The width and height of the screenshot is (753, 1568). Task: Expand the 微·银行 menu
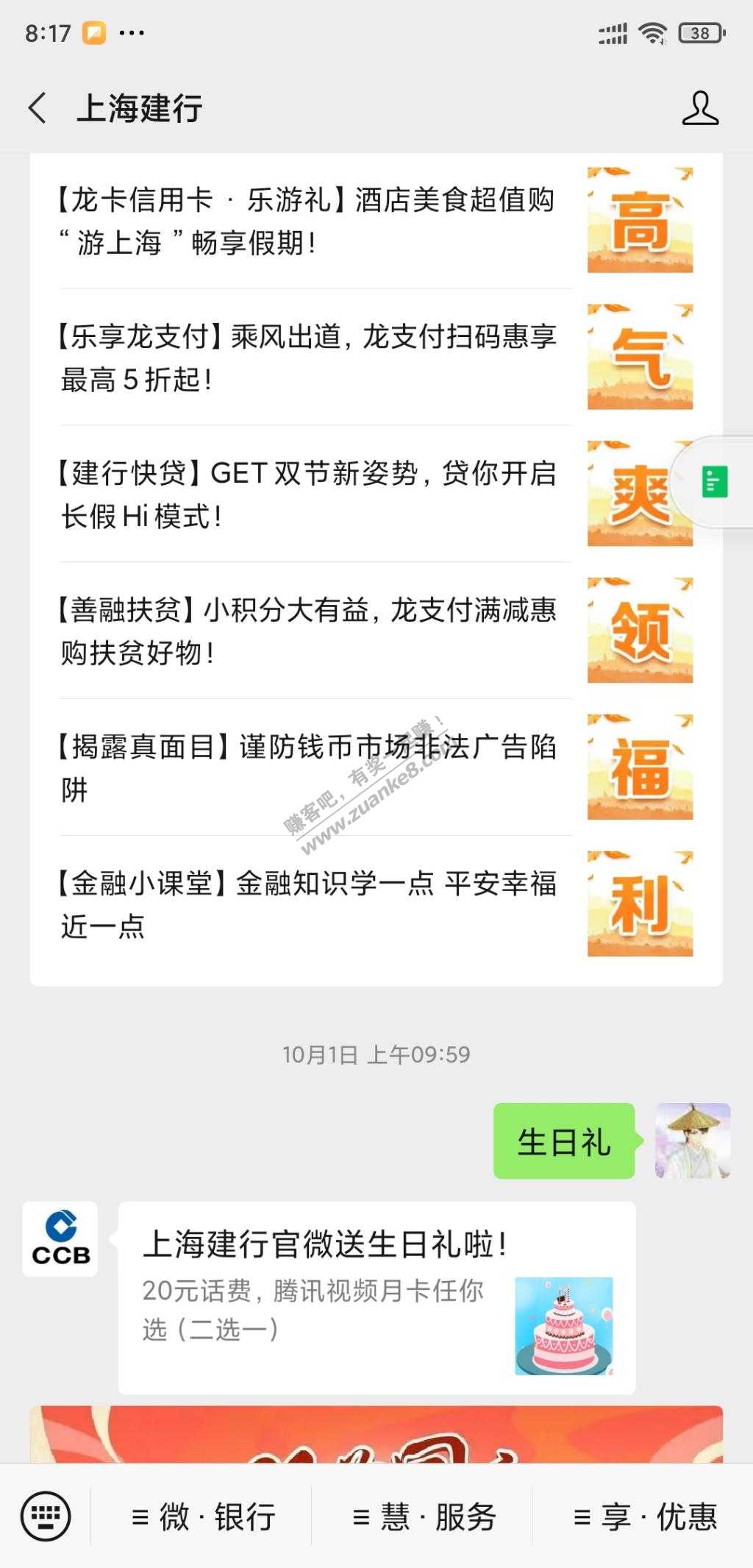click(x=202, y=1516)
